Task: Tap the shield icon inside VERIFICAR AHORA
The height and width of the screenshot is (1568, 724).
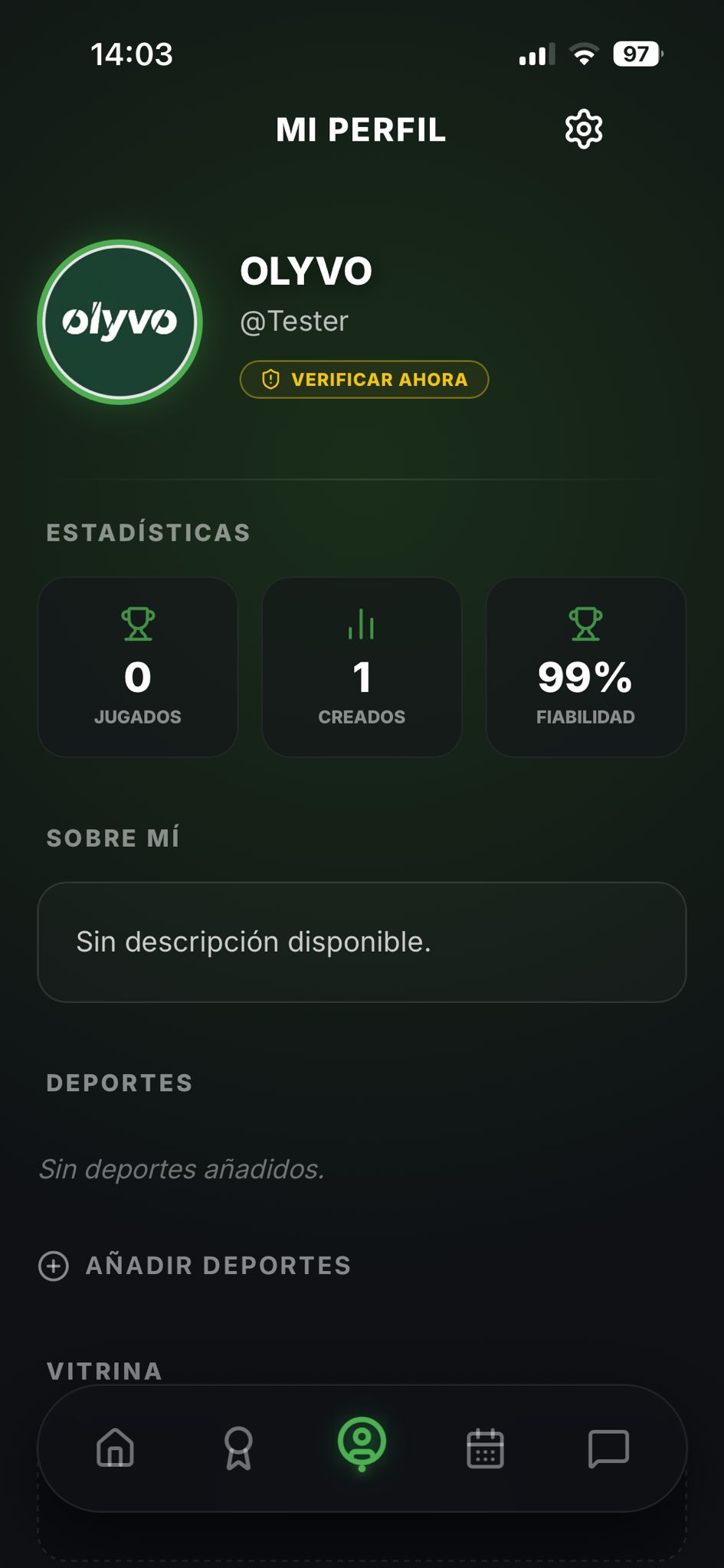Action: [270, 379]
